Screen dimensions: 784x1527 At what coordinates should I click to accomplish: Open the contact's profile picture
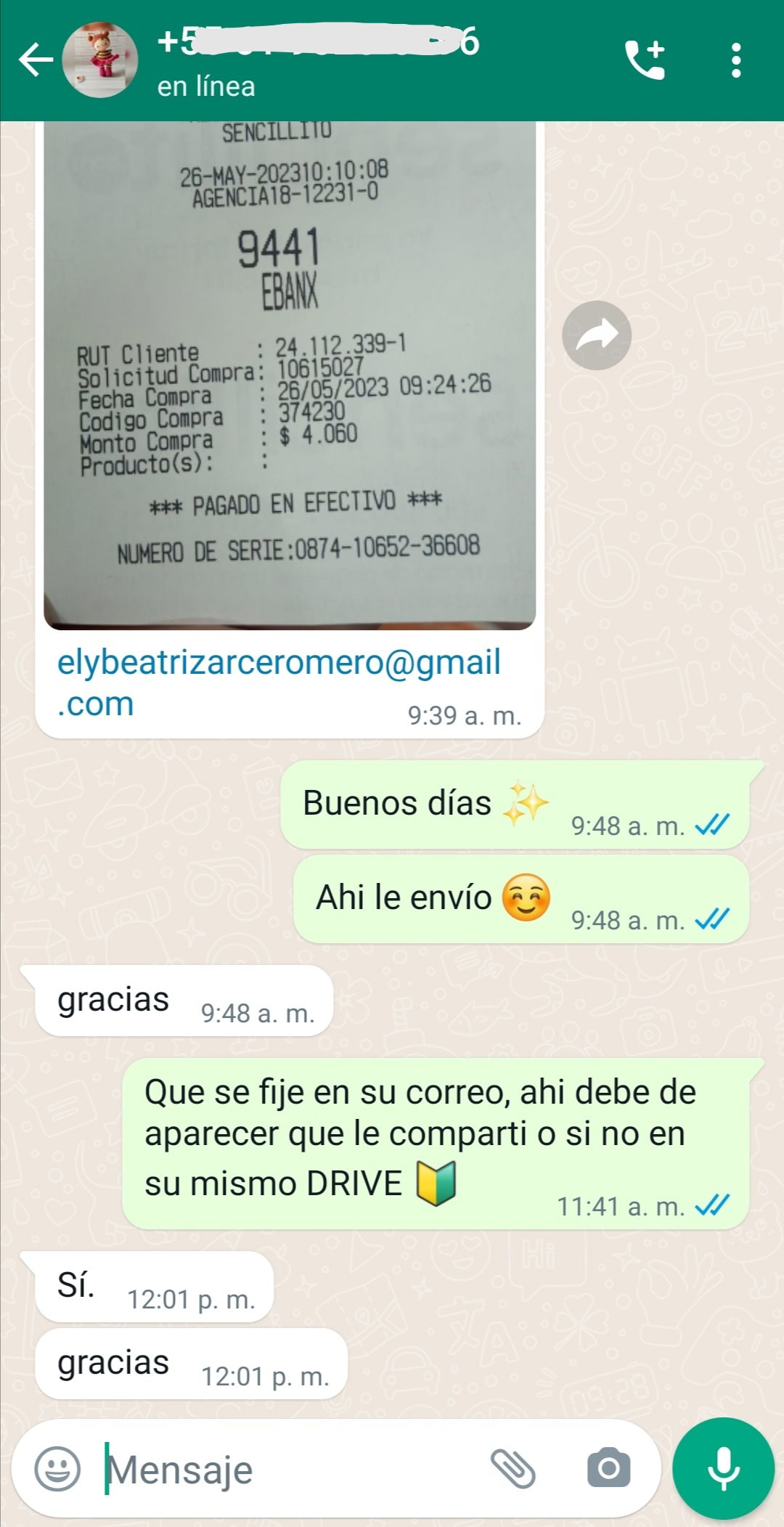(x=100, y=60)
